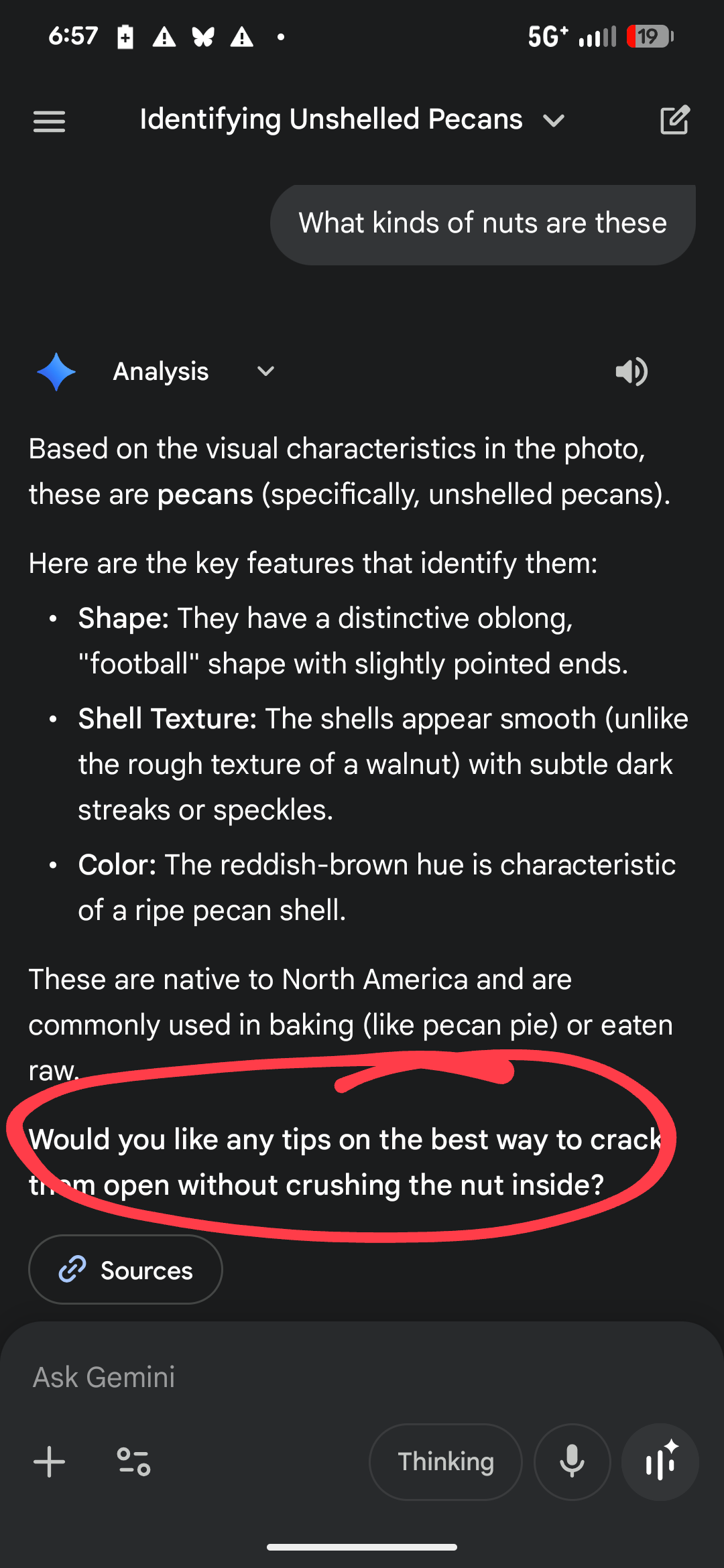The height and width of the screenshot is (1568, 724).
Task: Focus the Ask Gemini text field
Action: coord(362,1377)
